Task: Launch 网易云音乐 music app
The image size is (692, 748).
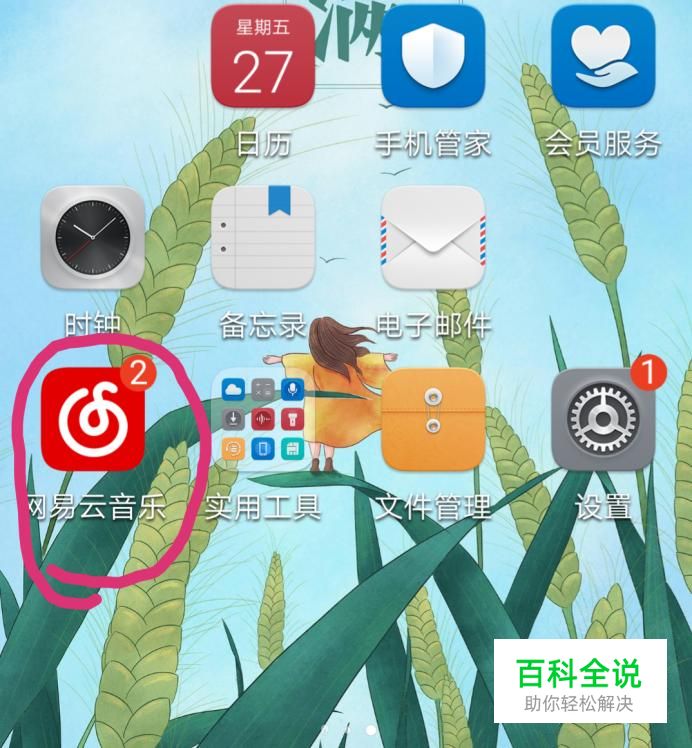Action: (92, 418)
